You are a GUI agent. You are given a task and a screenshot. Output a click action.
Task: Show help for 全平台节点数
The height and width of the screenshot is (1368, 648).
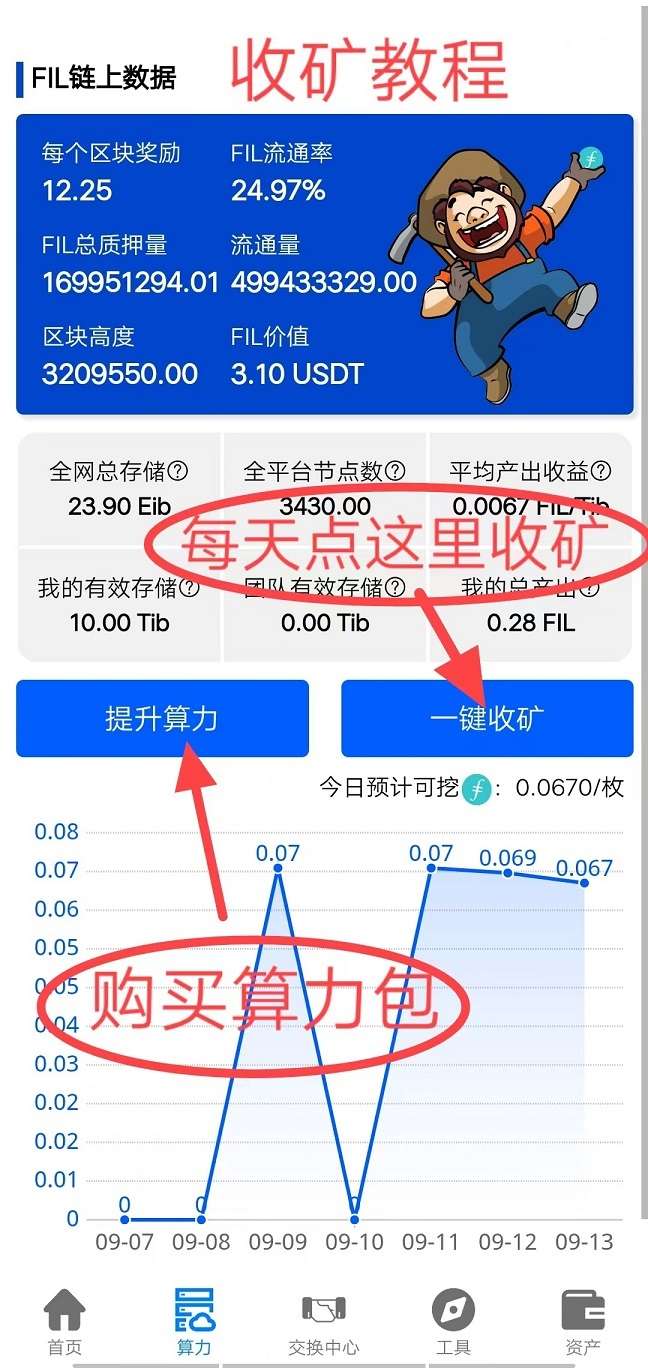pos(395,471)
